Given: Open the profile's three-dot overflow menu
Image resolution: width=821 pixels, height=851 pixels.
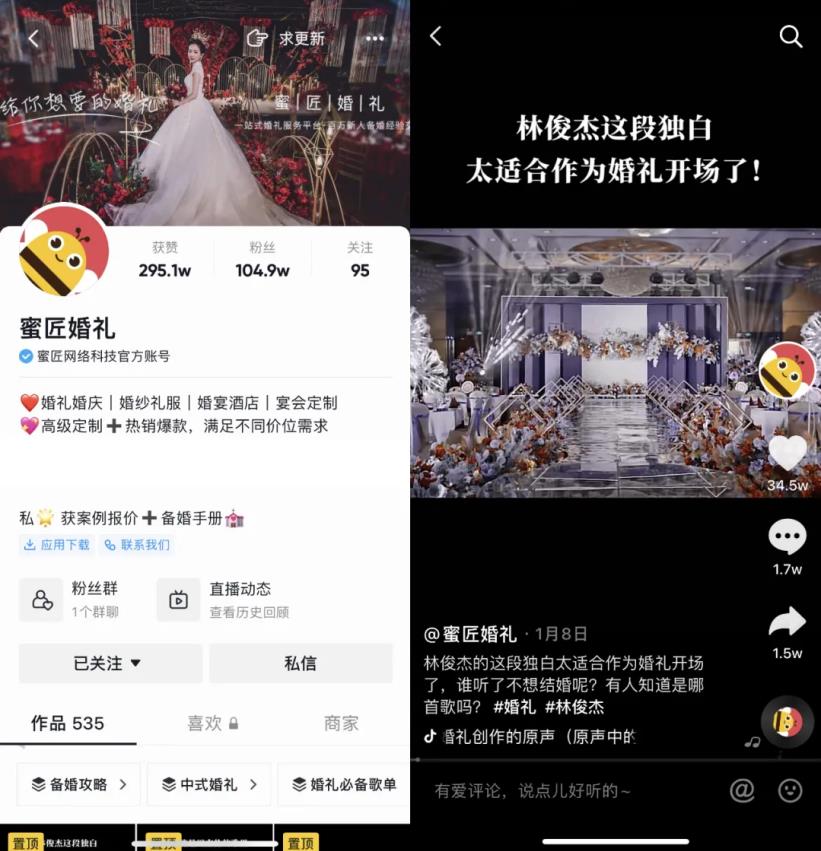Looking at the screenshot, I should point(375,39).
